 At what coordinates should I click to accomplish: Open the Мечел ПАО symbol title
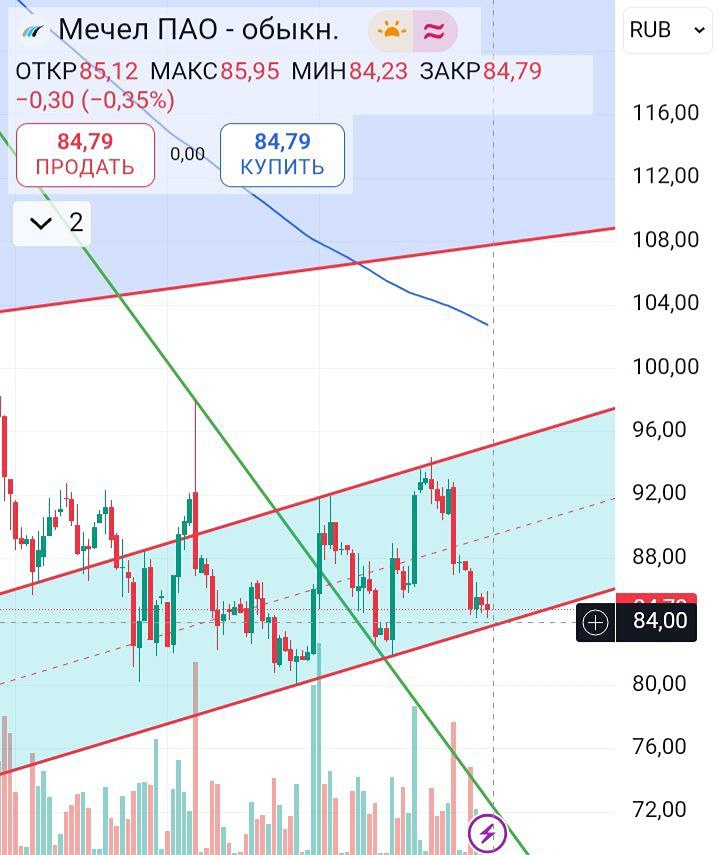198,30
